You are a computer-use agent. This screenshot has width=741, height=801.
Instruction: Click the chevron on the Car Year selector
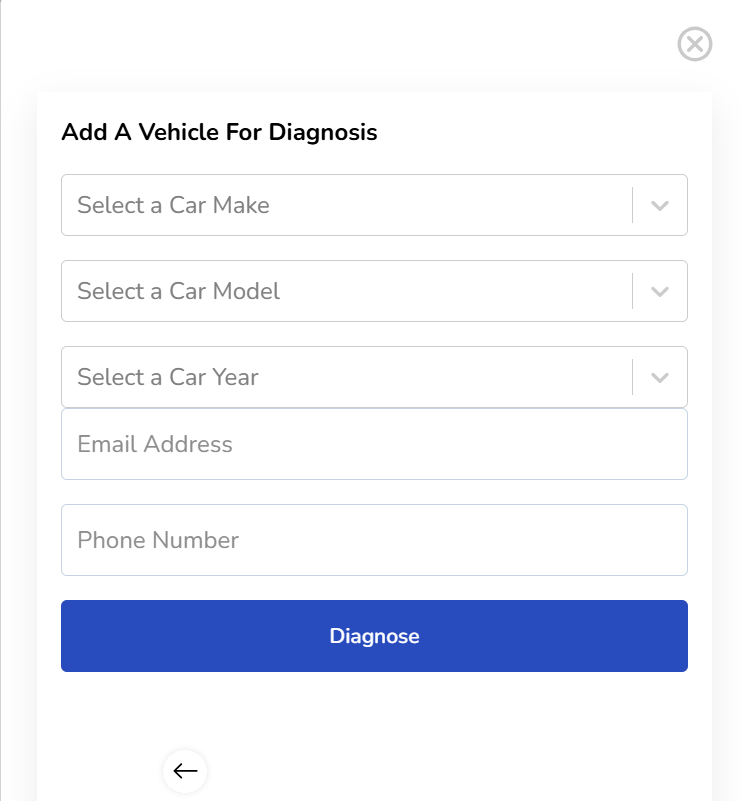[658, 377]
